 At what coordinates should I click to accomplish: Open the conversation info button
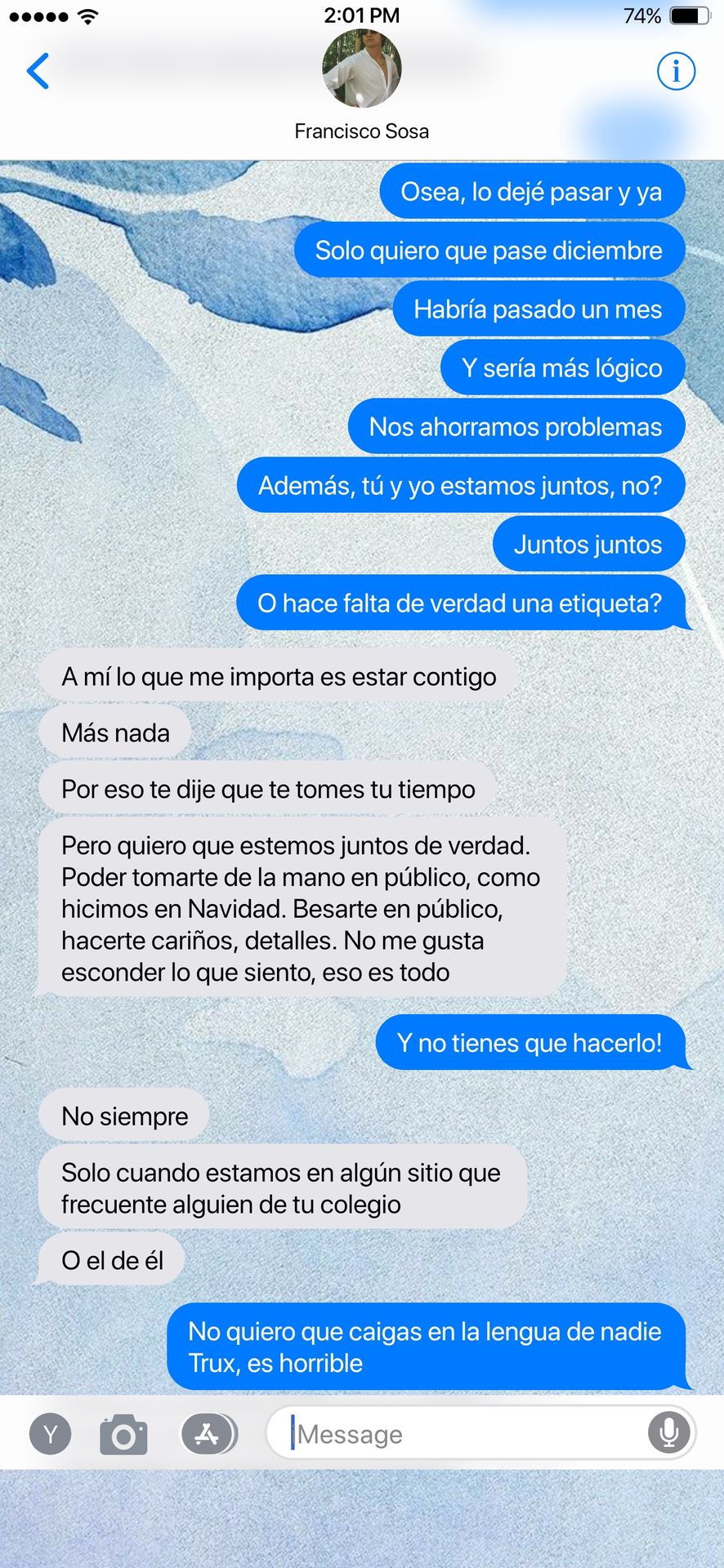[x=676, y=71]
